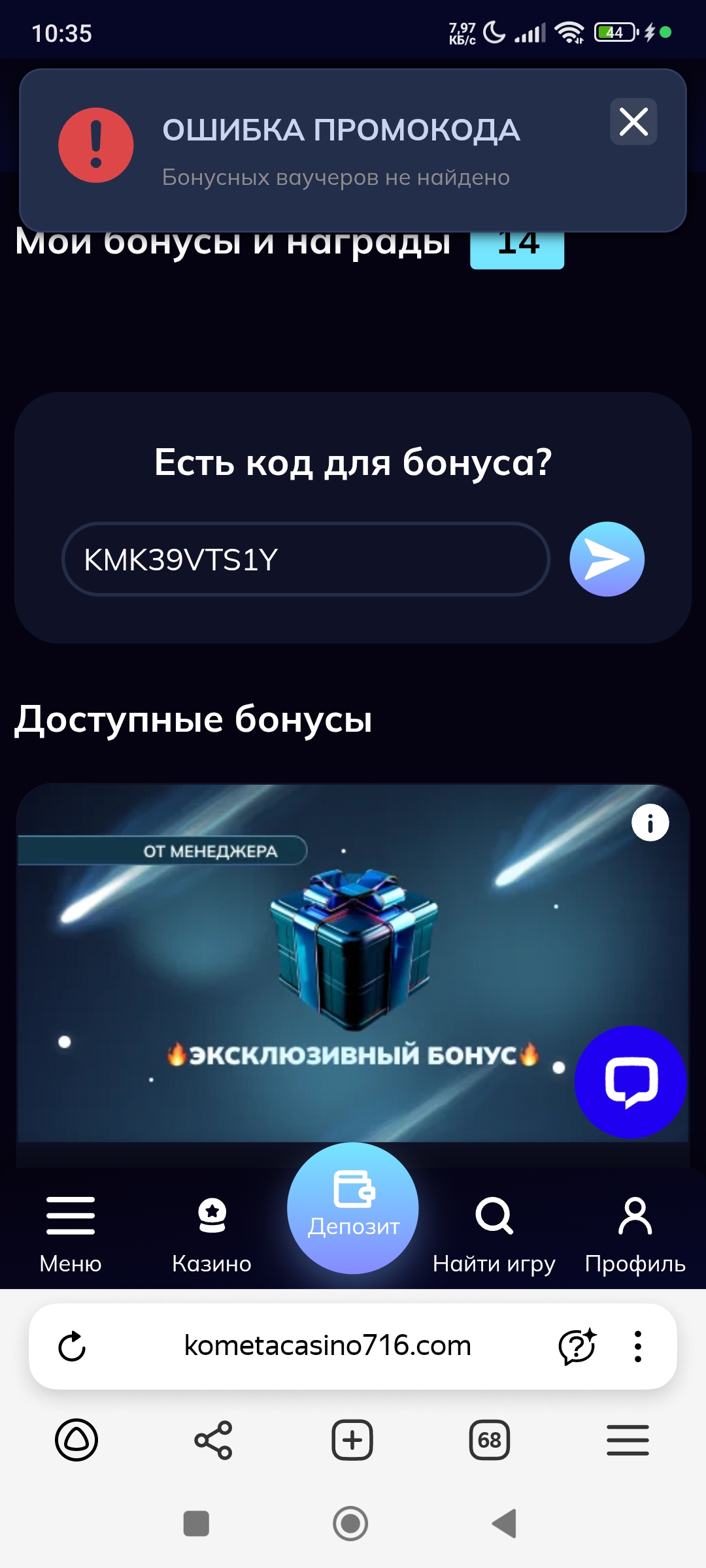706x1568 pixels.
Task: Open the browser's three-dot overflow menu
Action: 638,1347
